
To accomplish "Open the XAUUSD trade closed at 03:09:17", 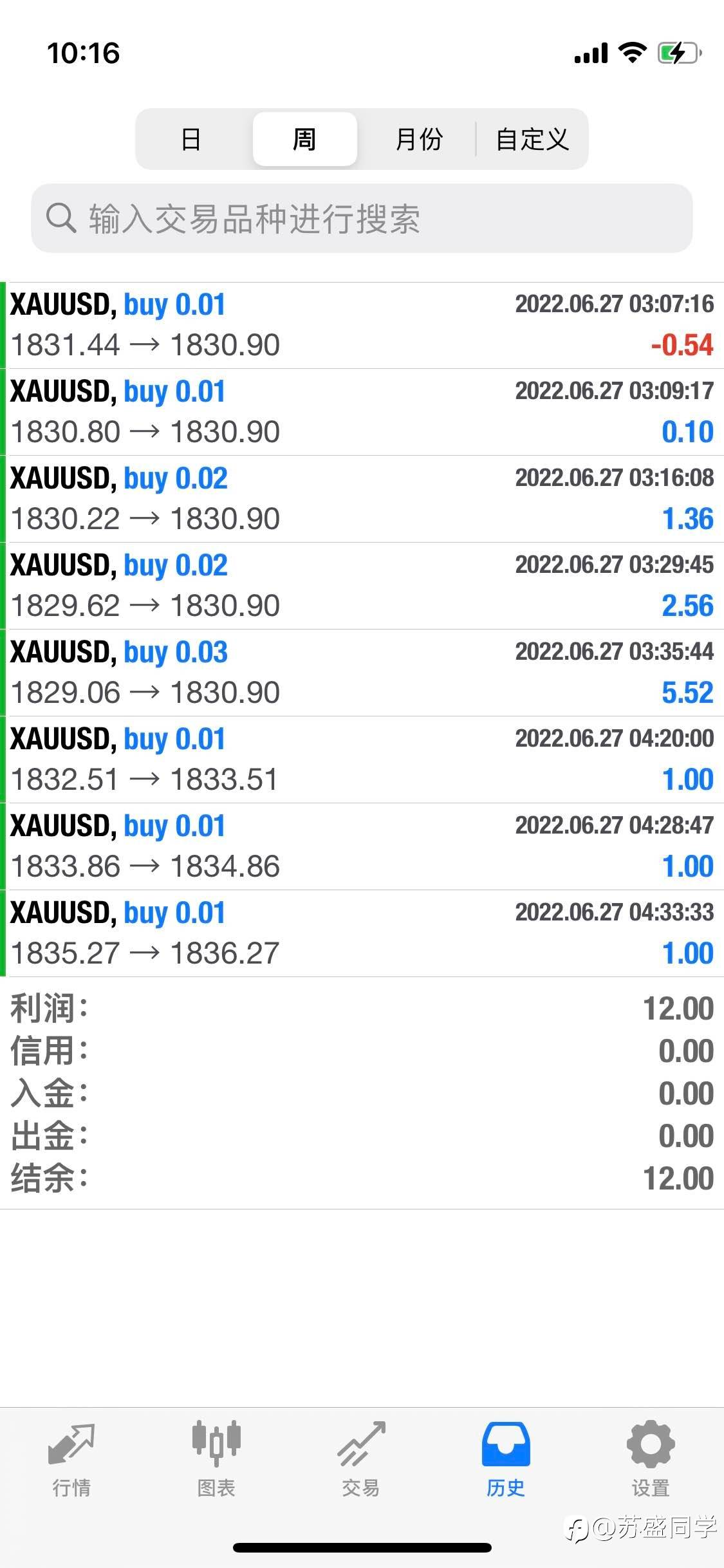I will tap(362, 412).
